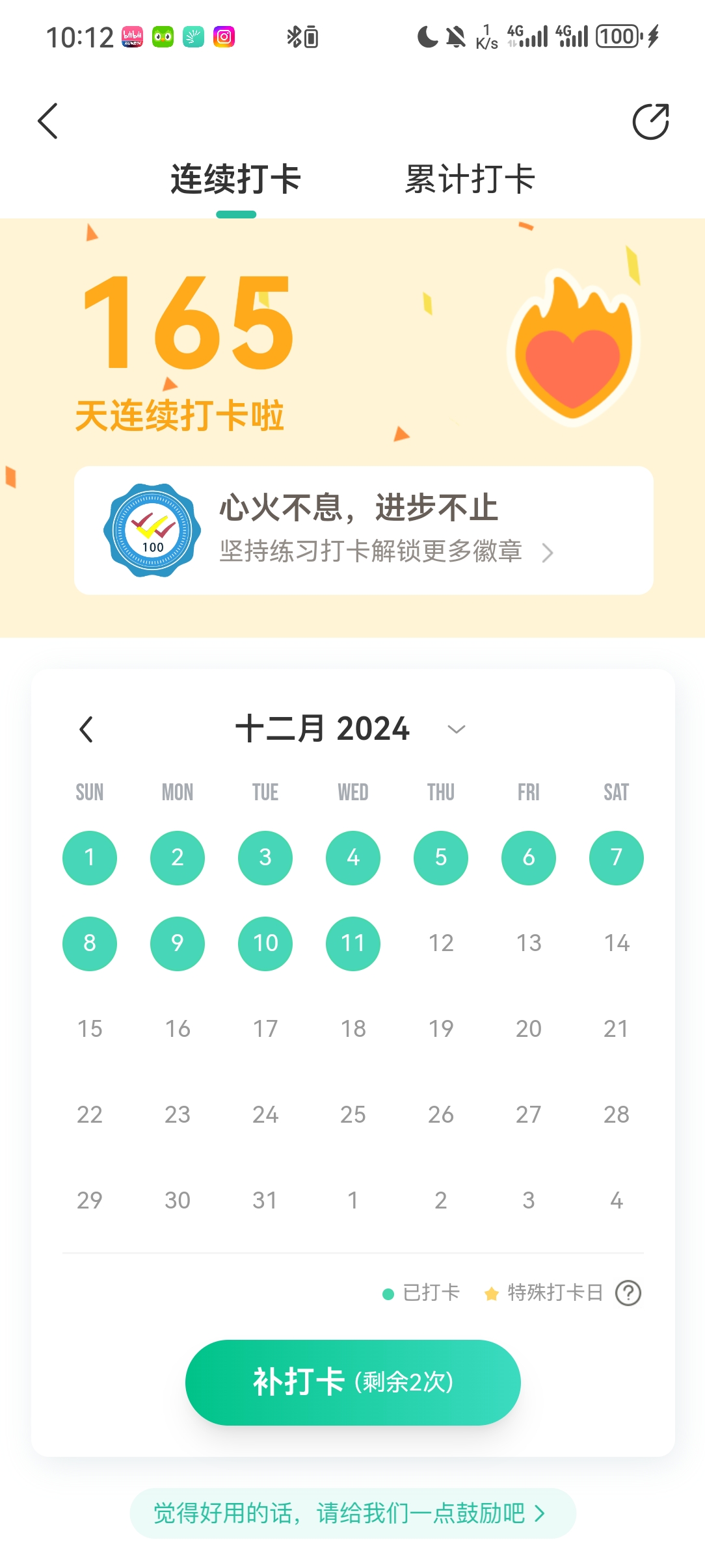Share the check-in streak
Viewport: 705px width, 1568px height.
650,122
